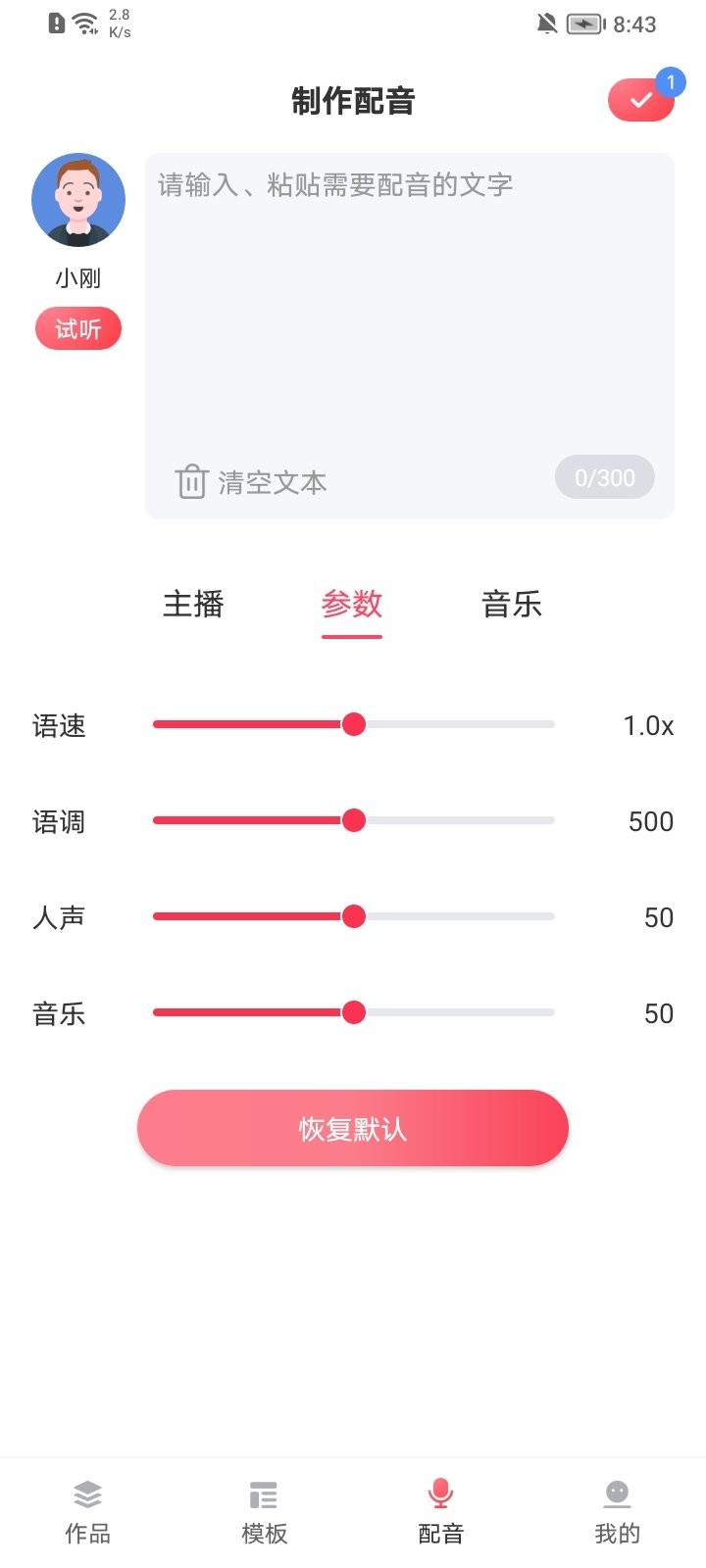706x1568 pixels.
Task: Tap the notification badge showing 1
Action: point(671,85)
